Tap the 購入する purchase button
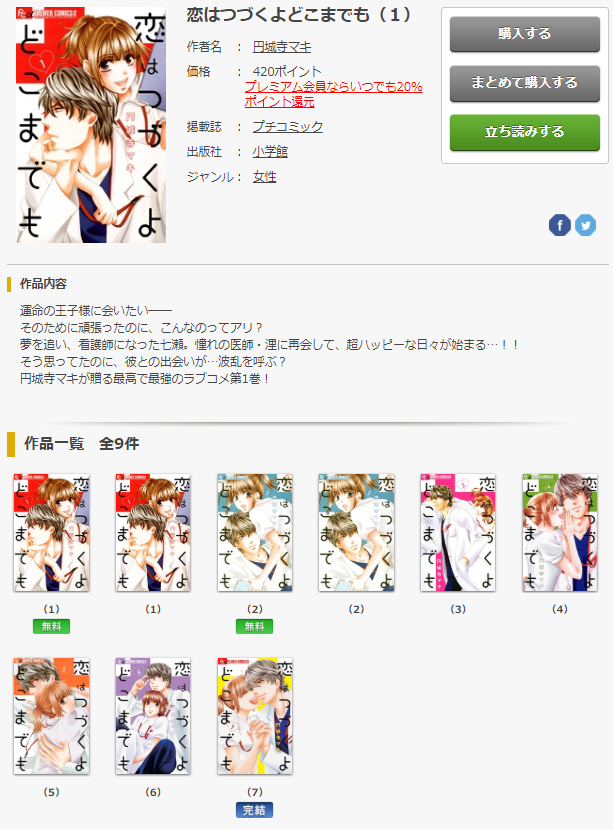 pyautogui.click(x=524, y=34)
